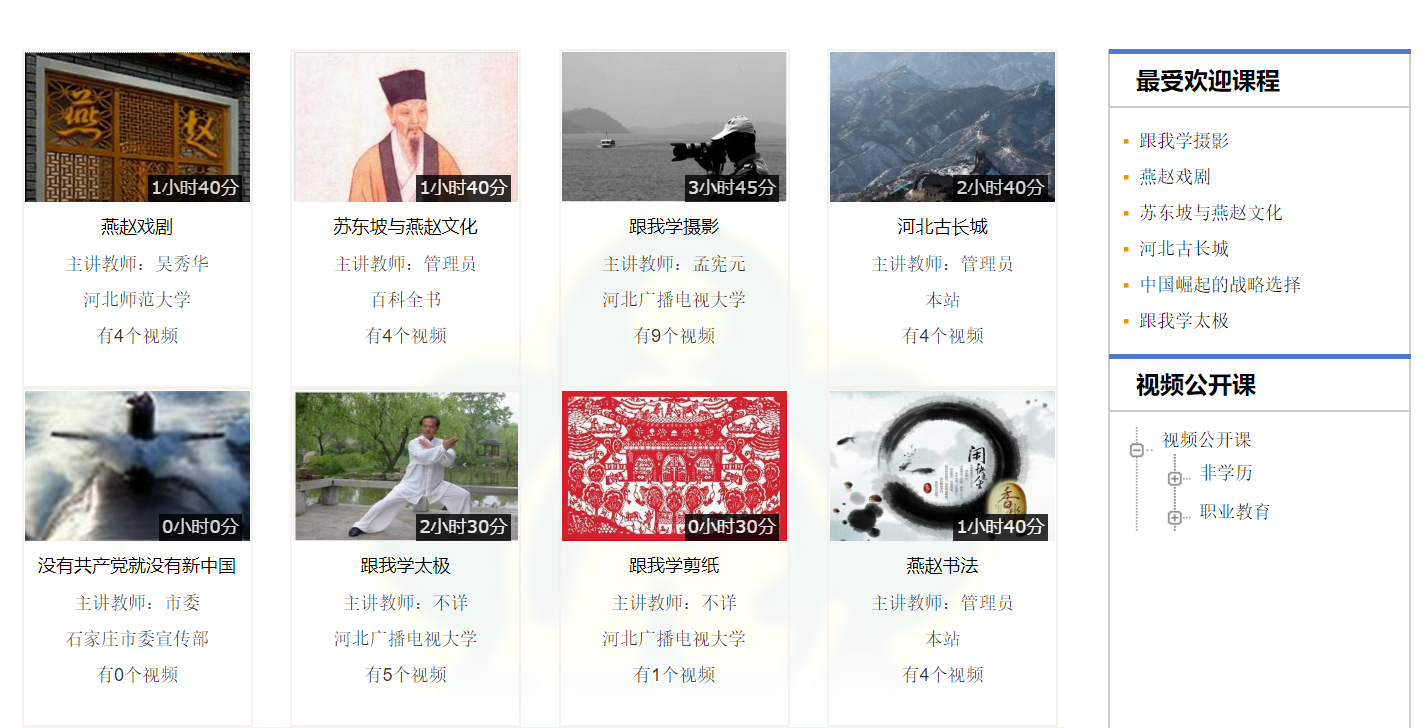The width and height of the screenshot is (1426, 728).
Task: Select the 视频公开课 tree item label
Action: point(1206,440)
